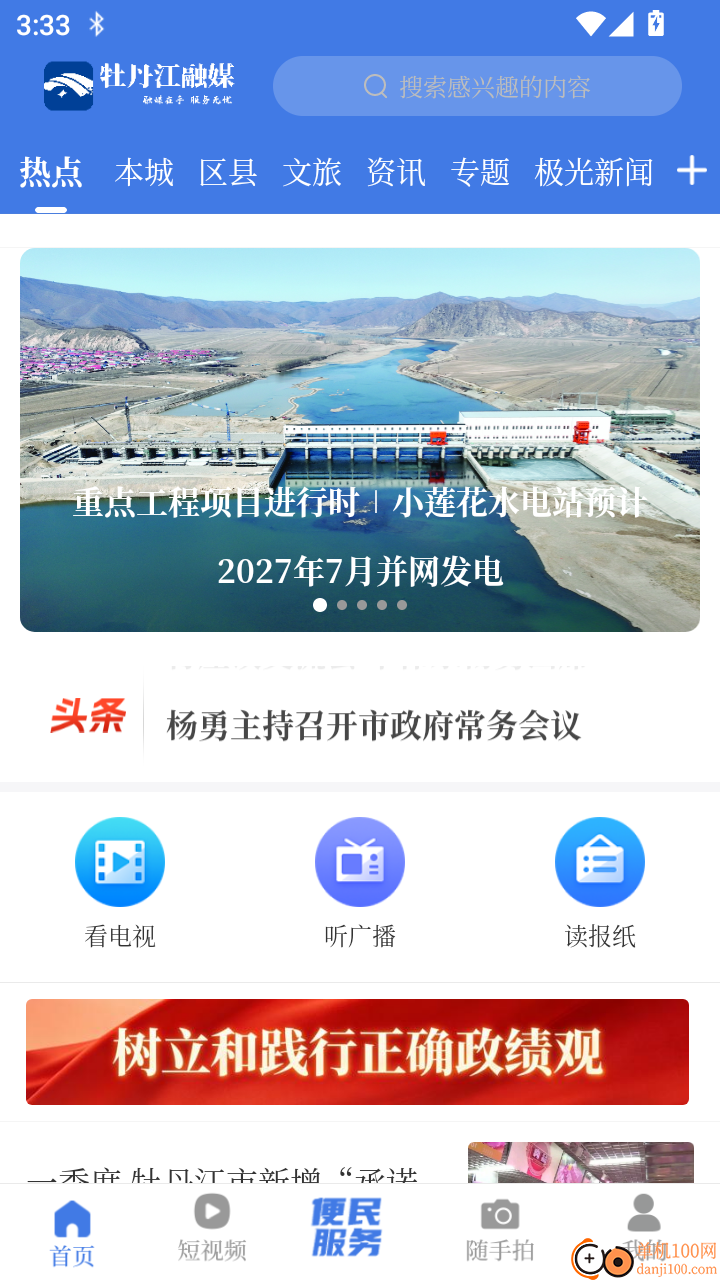Switch to the 资讯 news tab
Image resolution: width=720 pixels, height=1280 pixels.
point(395,172)
